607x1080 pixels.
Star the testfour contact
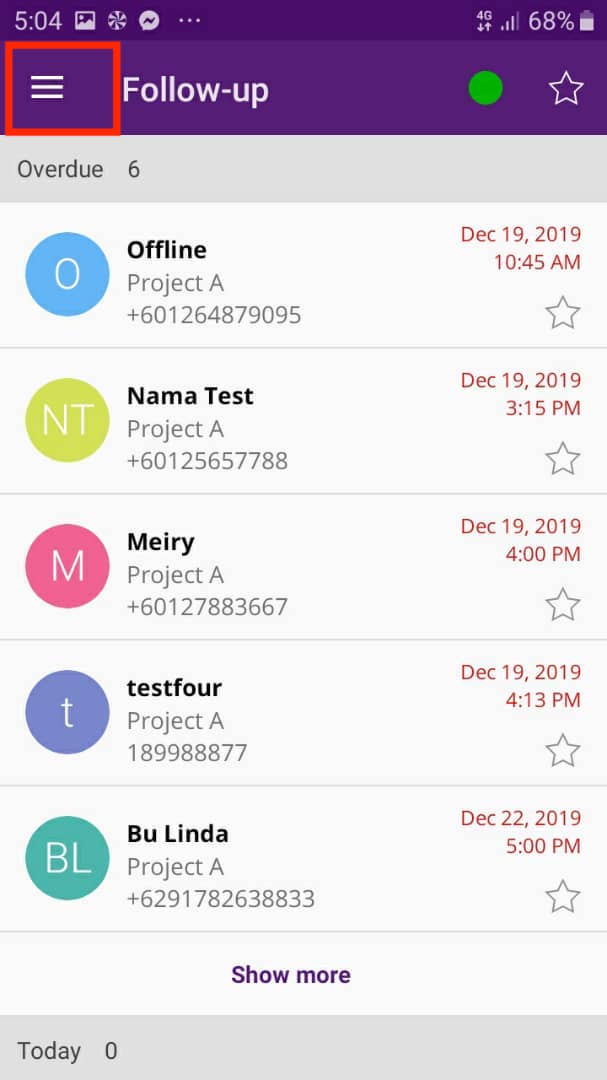[x=563, y=751]
